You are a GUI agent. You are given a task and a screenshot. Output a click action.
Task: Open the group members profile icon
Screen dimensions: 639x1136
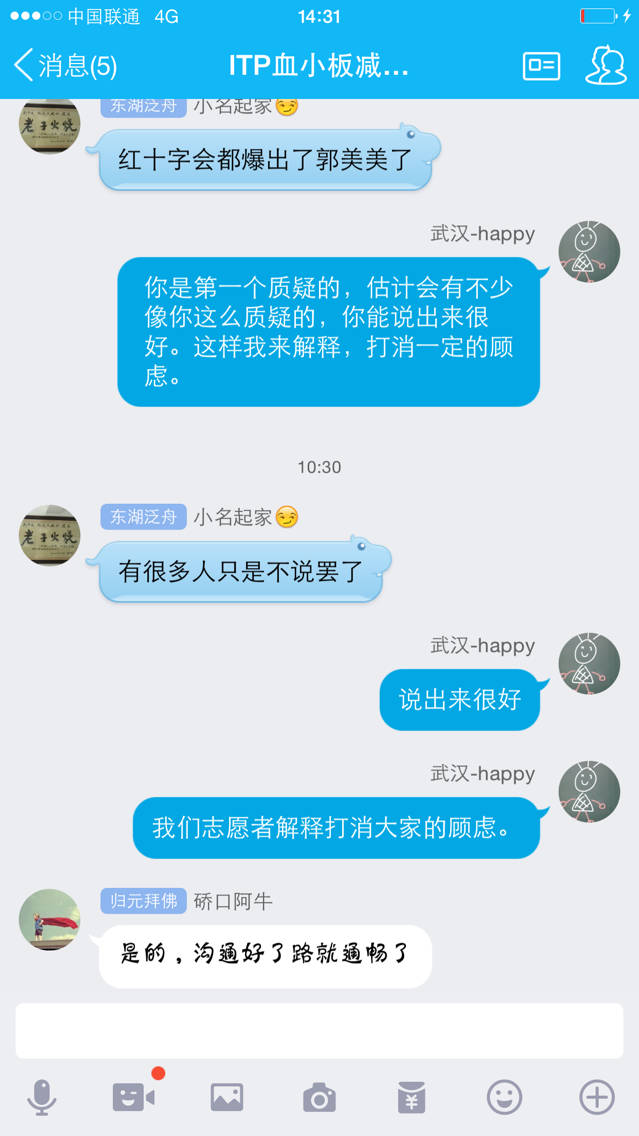605,66
